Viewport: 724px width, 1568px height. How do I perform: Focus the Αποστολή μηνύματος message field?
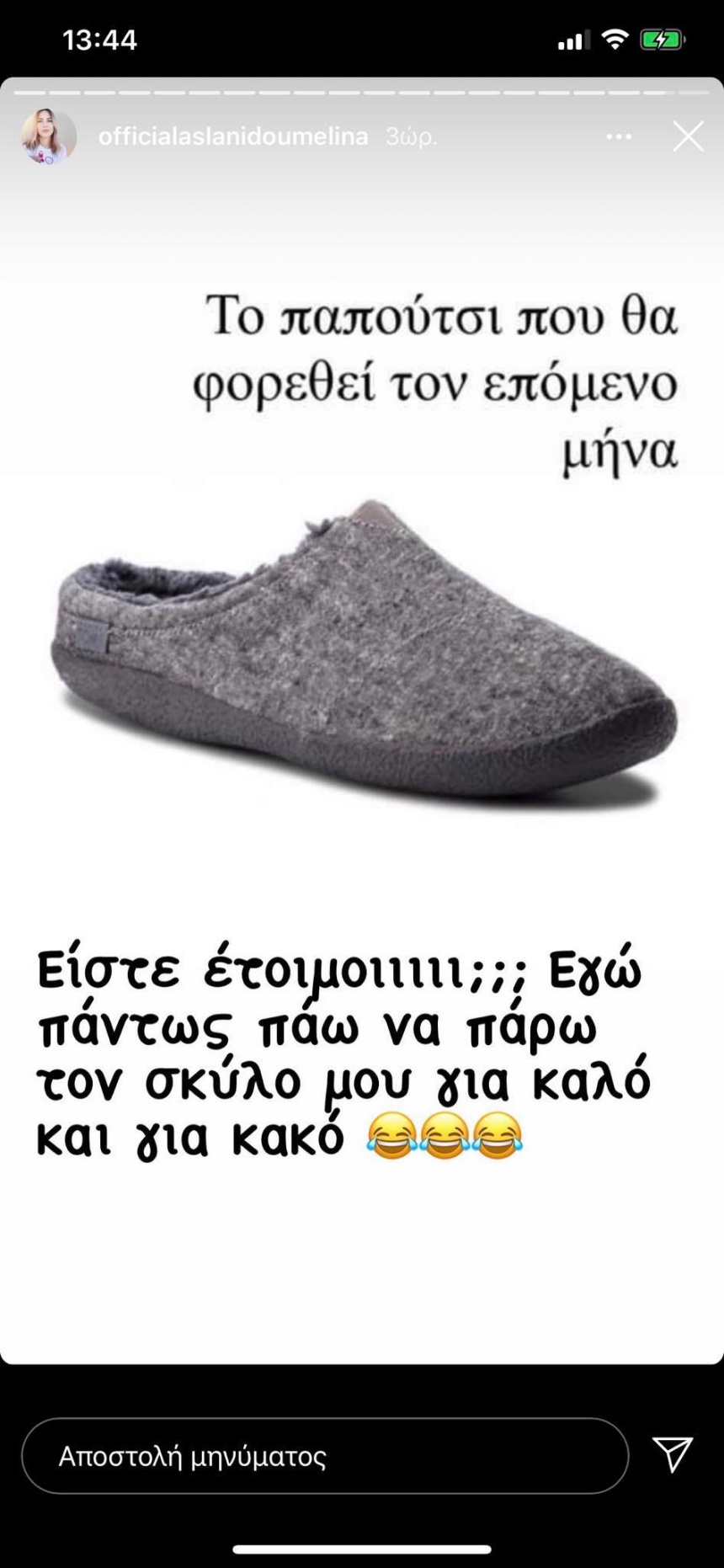click(324, 1456)
